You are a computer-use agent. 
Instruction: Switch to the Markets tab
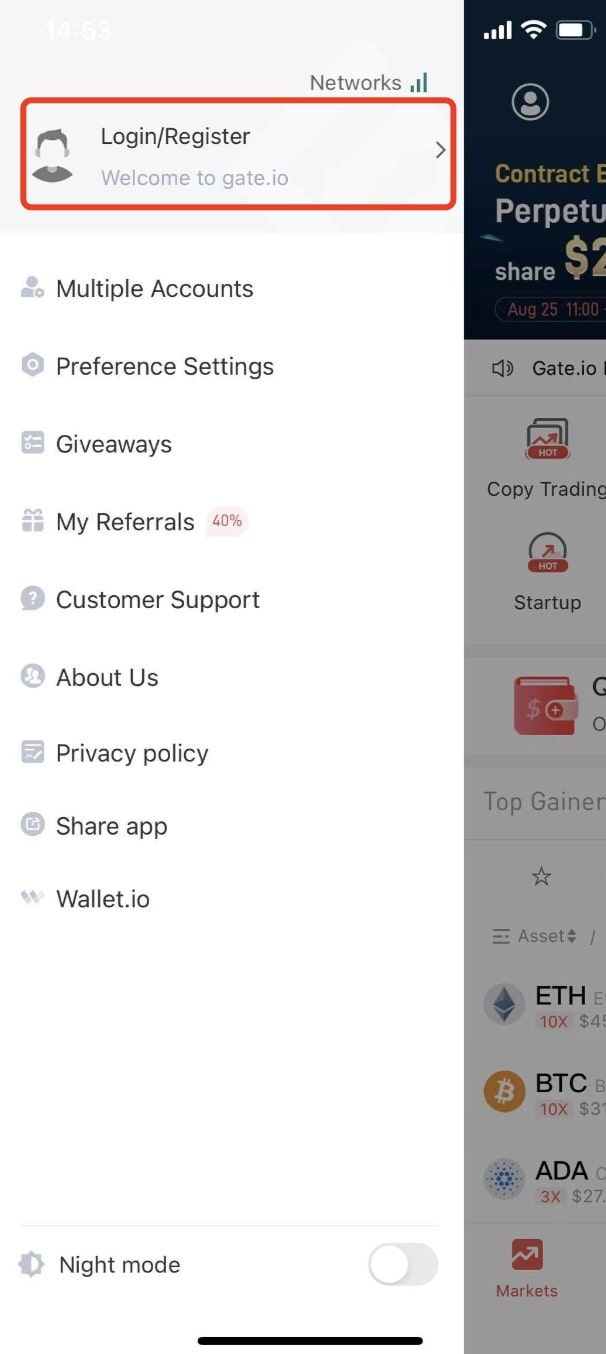tap(527, 1268)
